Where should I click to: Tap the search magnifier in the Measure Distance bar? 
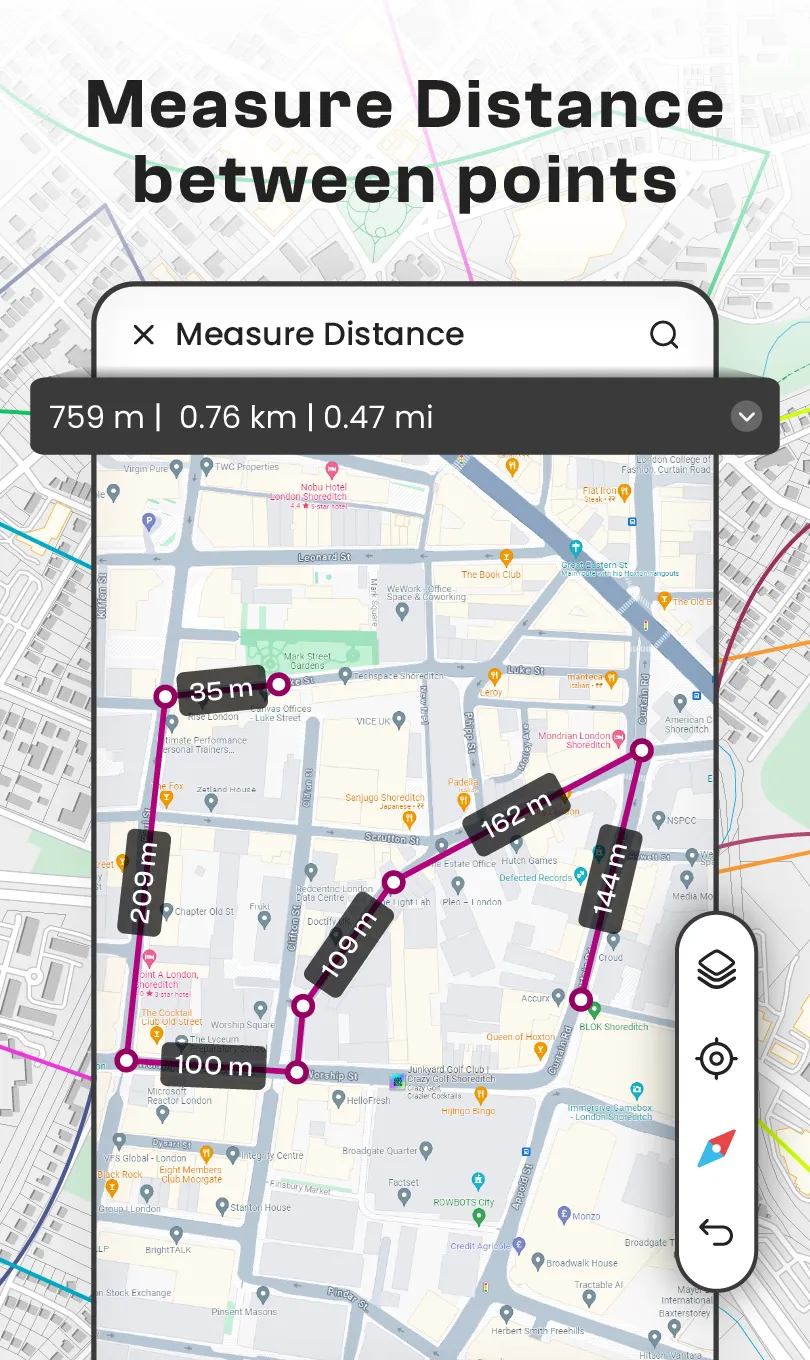pos(664,335)
